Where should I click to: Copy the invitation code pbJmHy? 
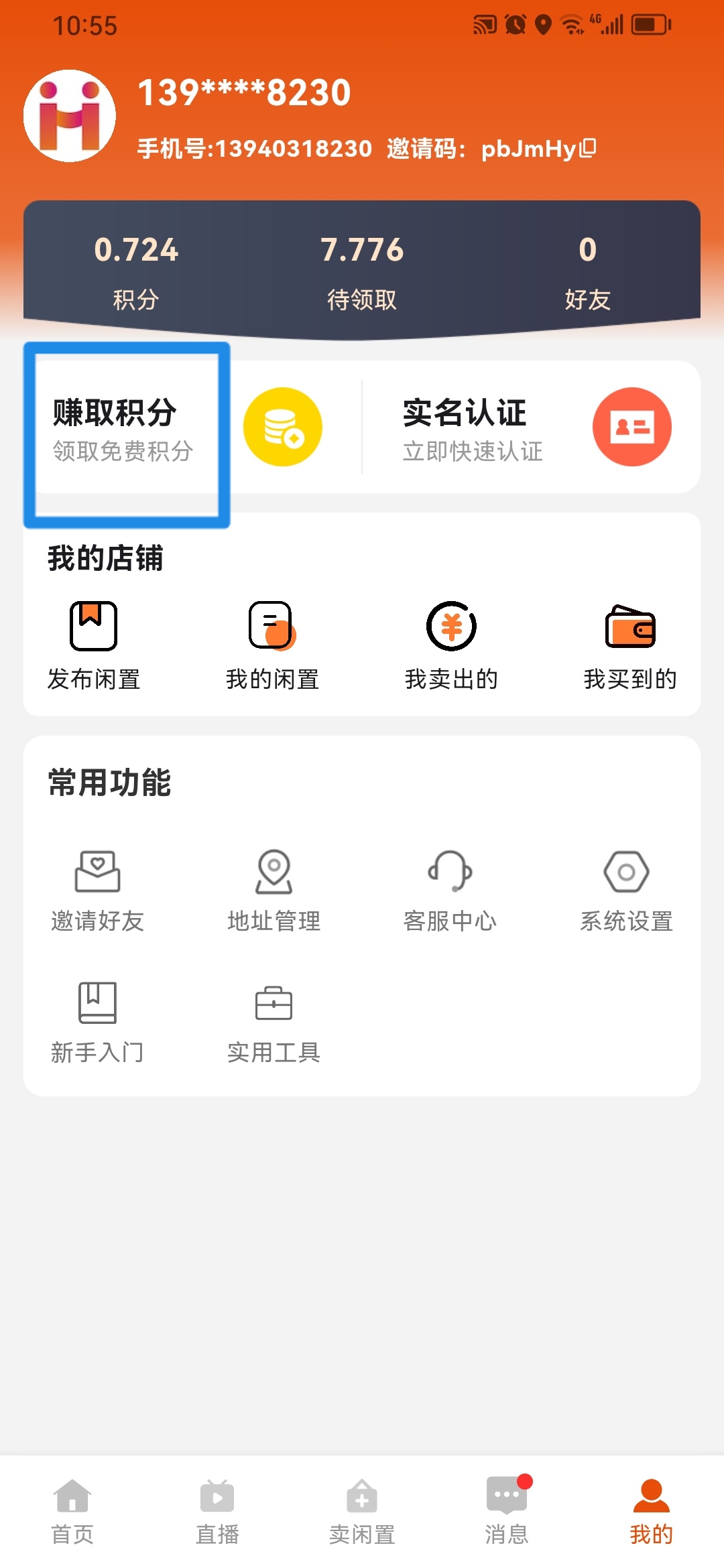coord(587,147)
